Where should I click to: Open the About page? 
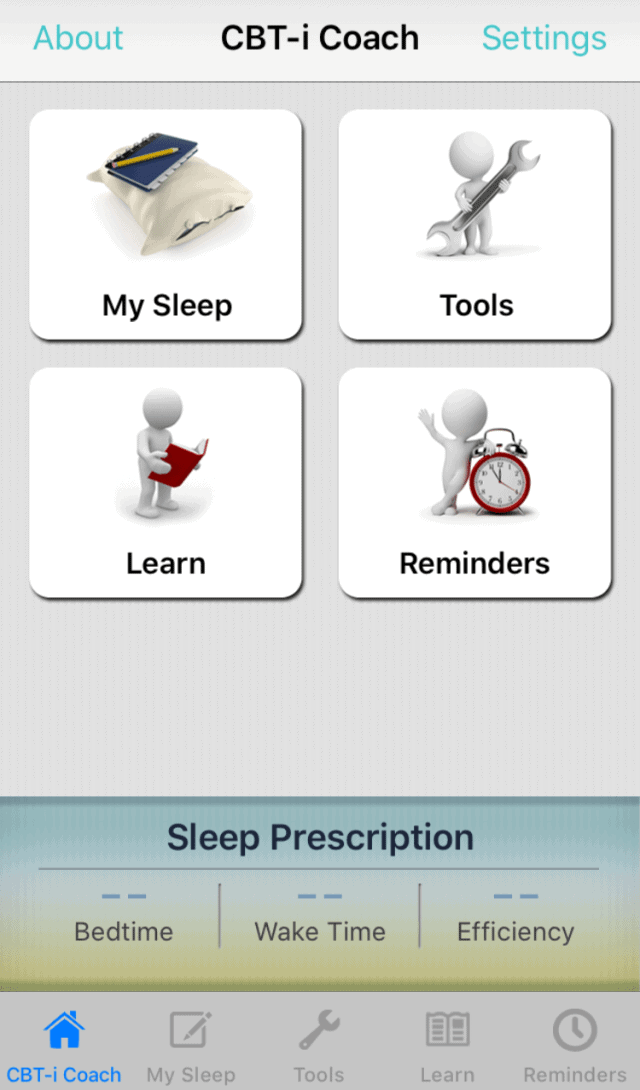78,38
